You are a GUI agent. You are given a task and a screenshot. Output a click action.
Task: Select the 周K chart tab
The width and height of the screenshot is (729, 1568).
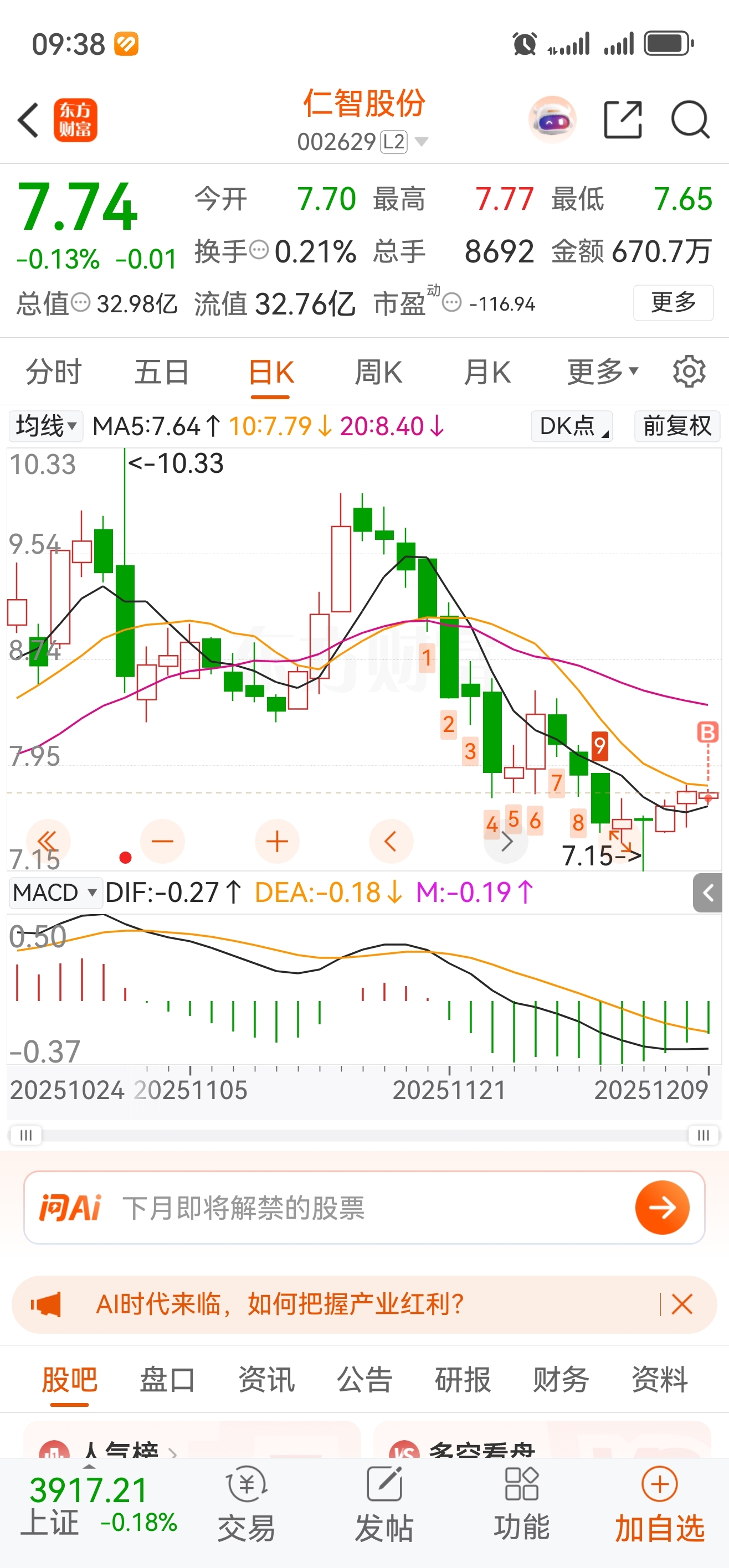378,372
